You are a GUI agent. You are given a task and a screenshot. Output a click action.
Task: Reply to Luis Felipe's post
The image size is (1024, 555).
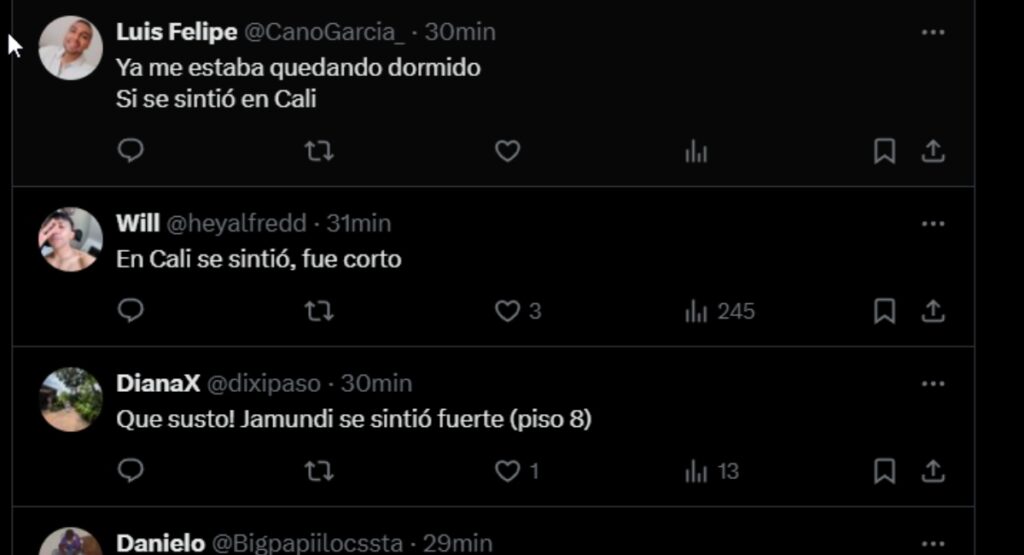[x=131, y=151]
